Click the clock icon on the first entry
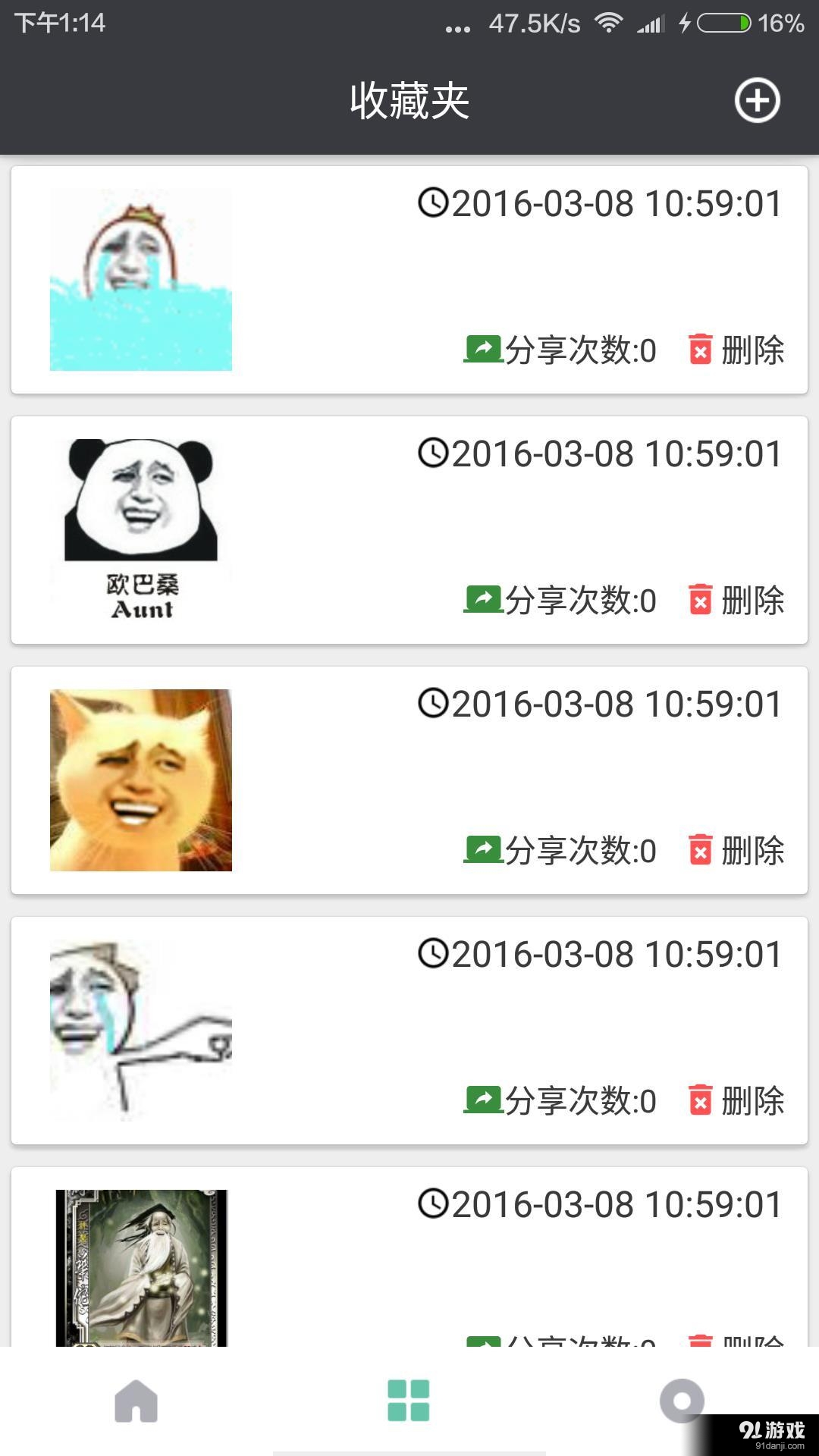 coord(432,202)
